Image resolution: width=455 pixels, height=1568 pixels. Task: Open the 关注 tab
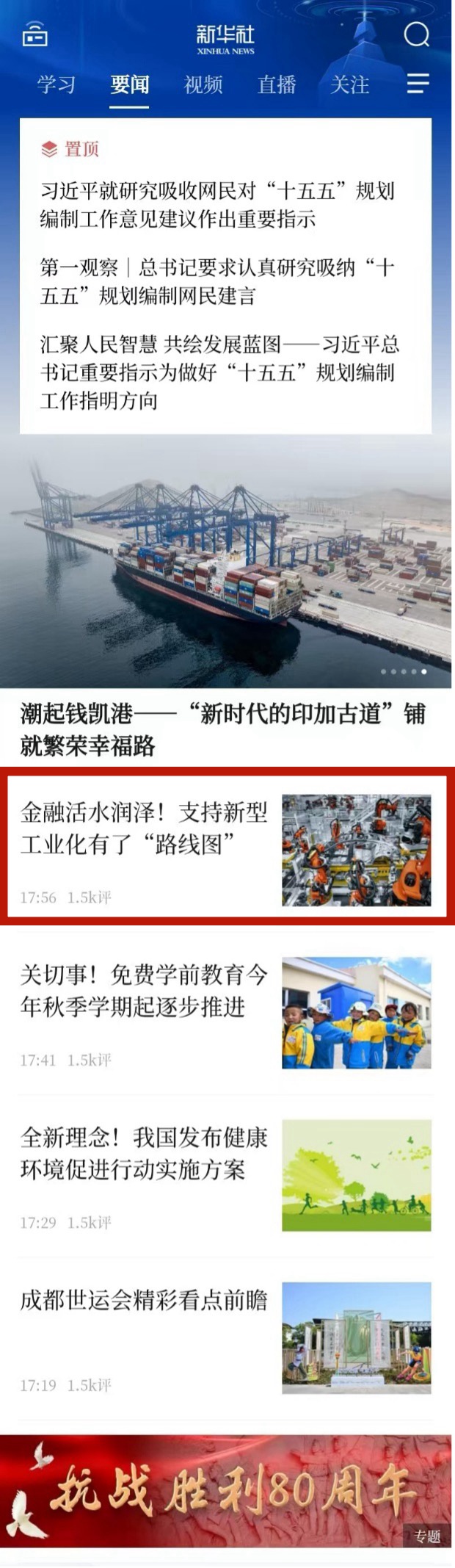pos(349,85)
